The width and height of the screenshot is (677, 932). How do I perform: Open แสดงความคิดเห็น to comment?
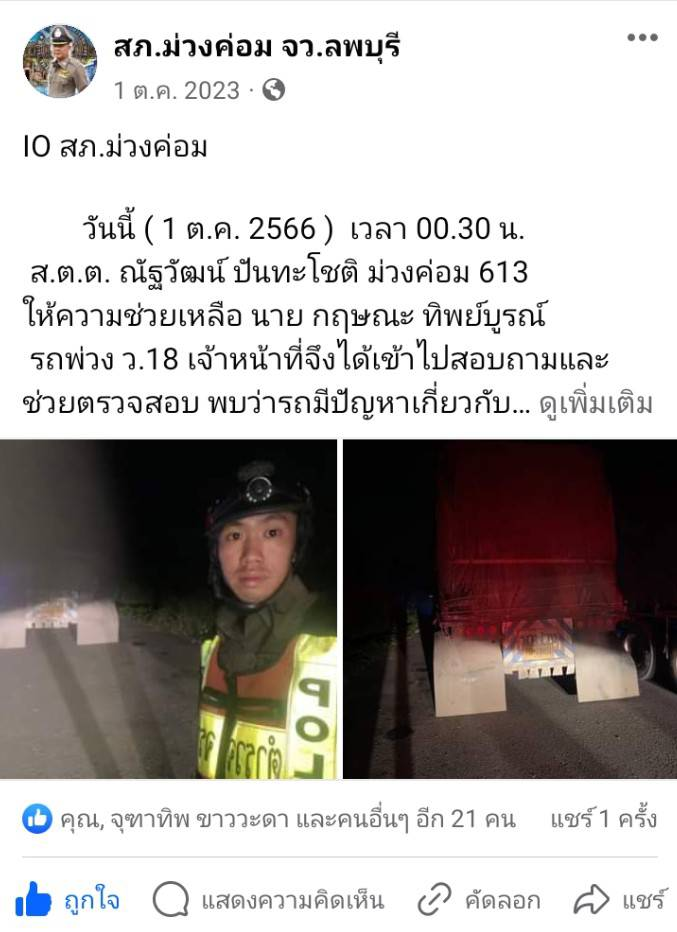pos(268,900)
